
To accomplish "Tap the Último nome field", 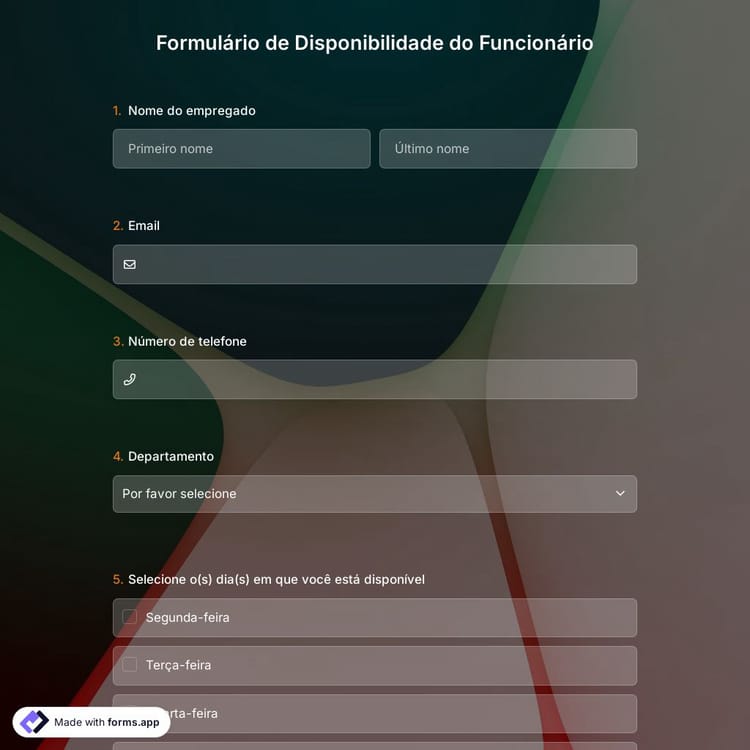I will (507, 149).
